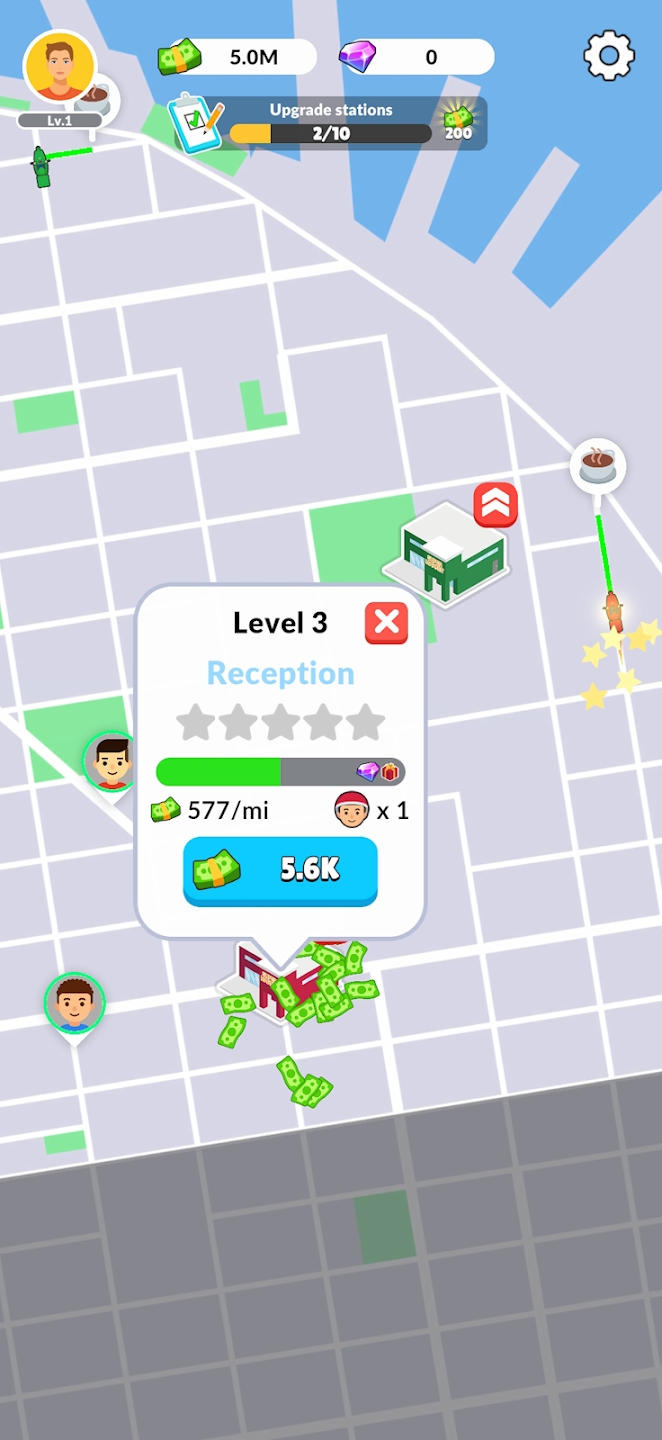Buy the 5.6K Reception upgrade
The height and width of the screenshot is (1440, 662).
pos(280,870)
